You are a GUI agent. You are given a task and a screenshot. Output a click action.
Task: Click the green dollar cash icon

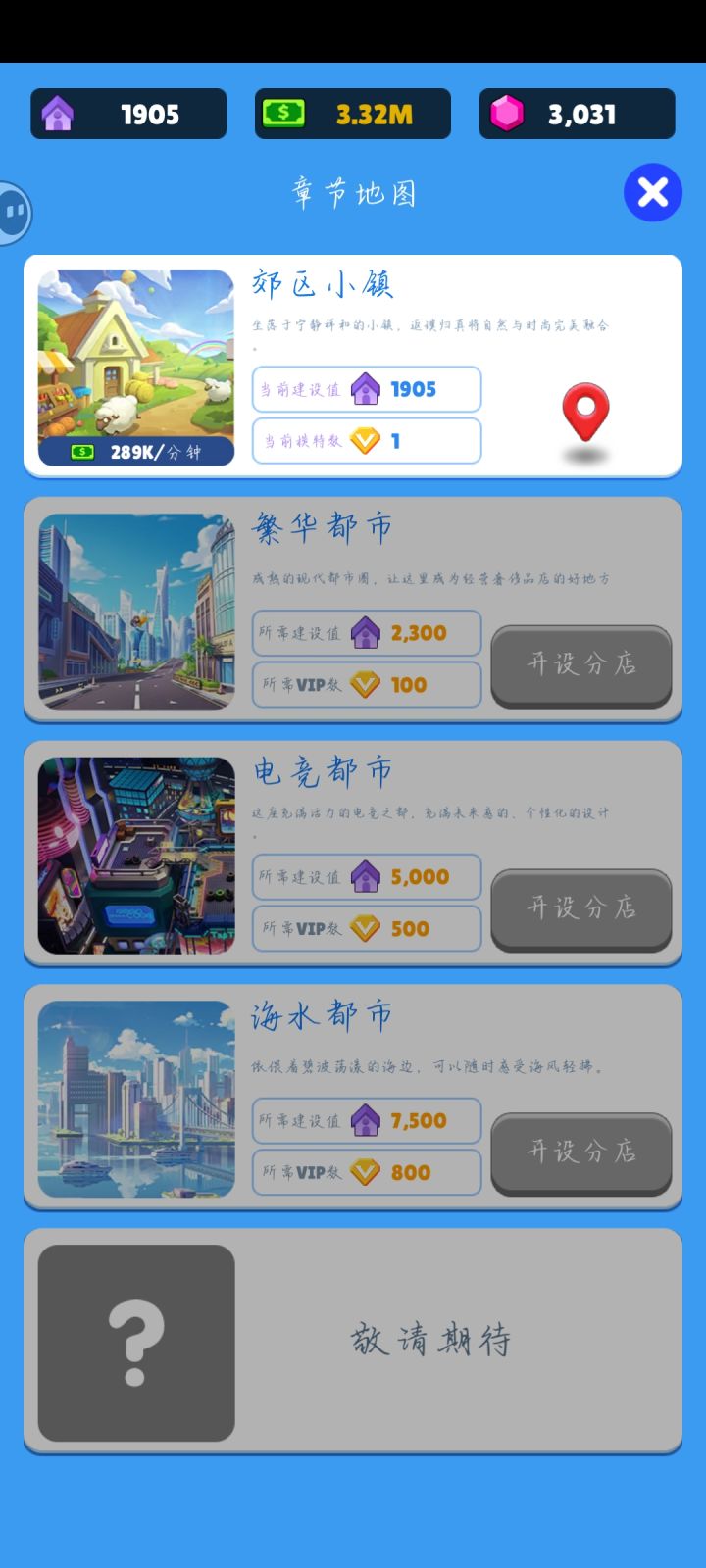coord(284,114)
